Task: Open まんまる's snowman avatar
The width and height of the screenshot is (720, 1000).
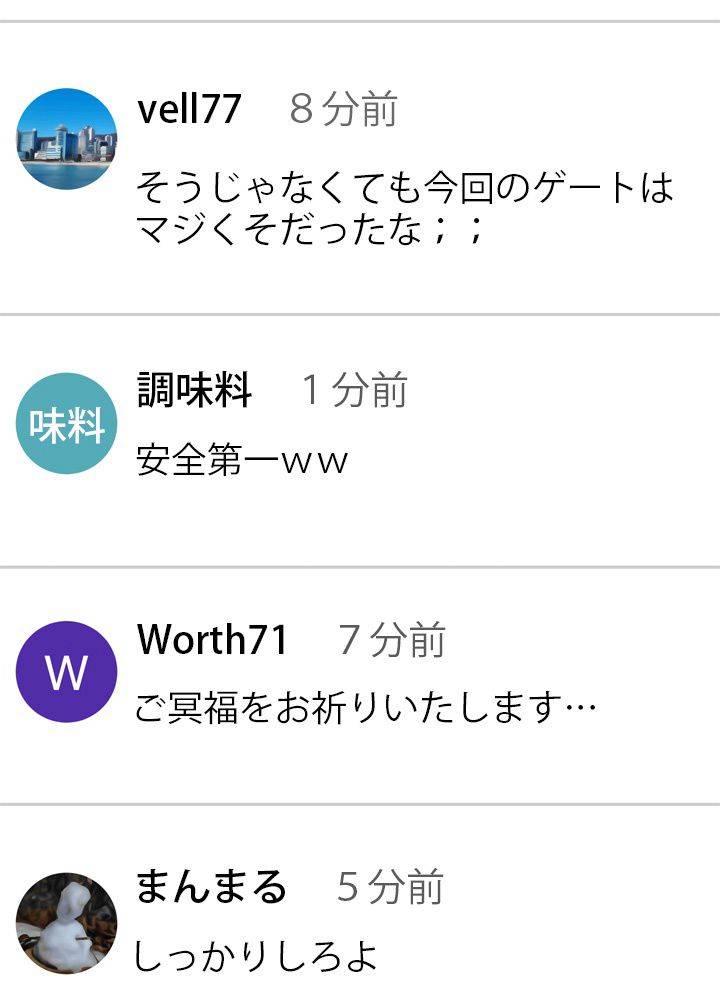Action: point(67,923)
